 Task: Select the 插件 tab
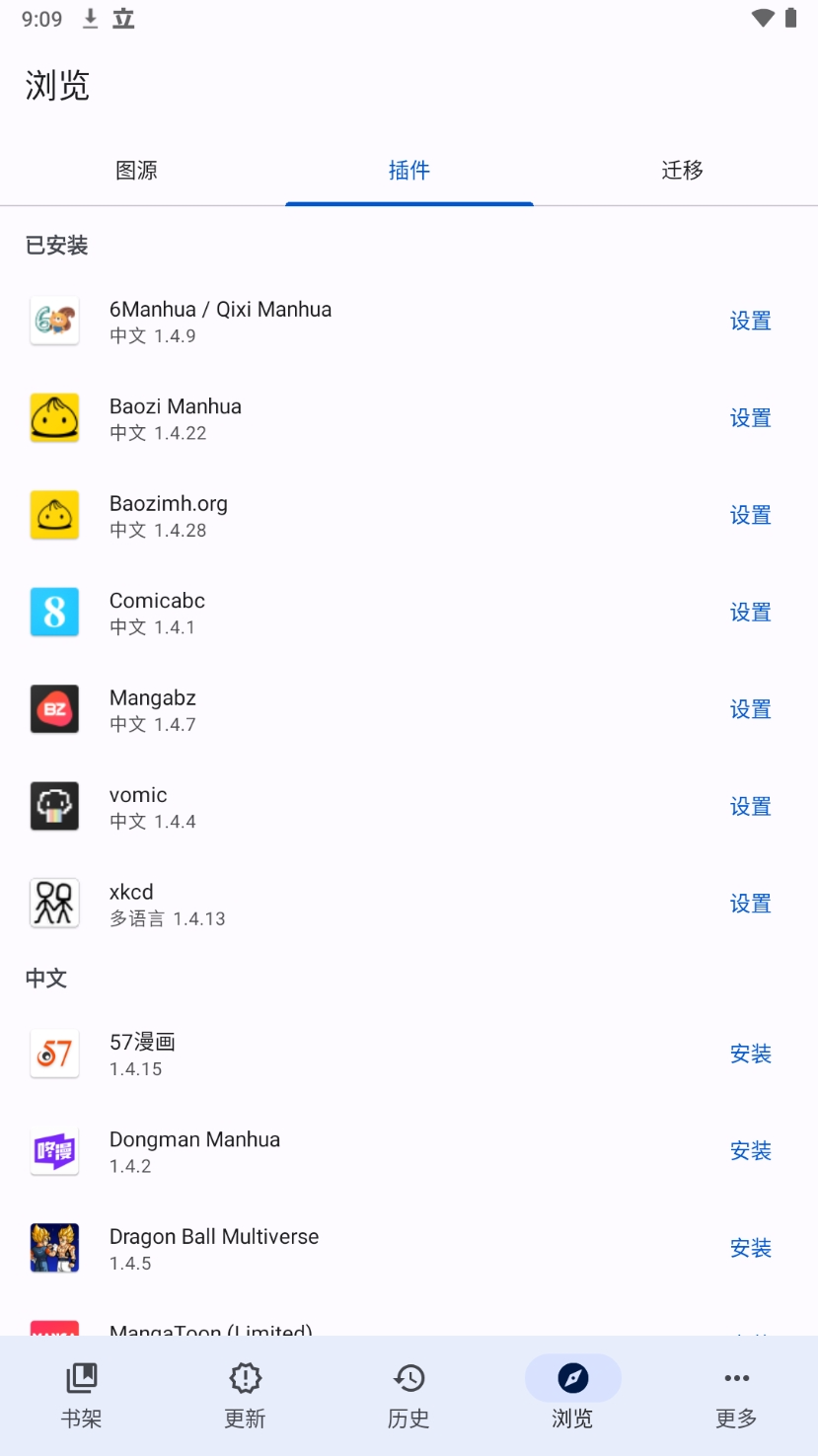tap(409, 171)
